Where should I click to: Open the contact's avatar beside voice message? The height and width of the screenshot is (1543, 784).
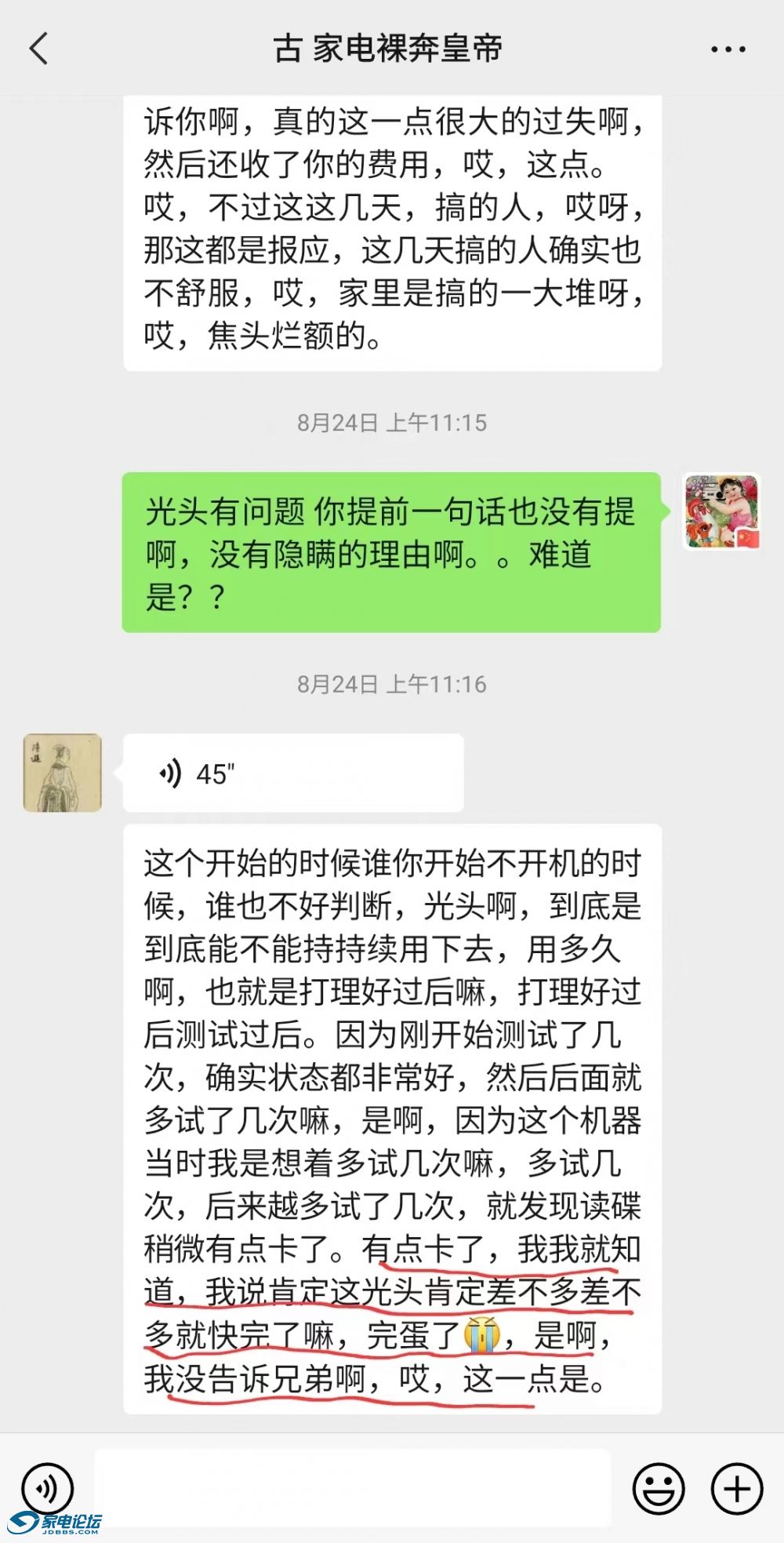coord(63,773)
